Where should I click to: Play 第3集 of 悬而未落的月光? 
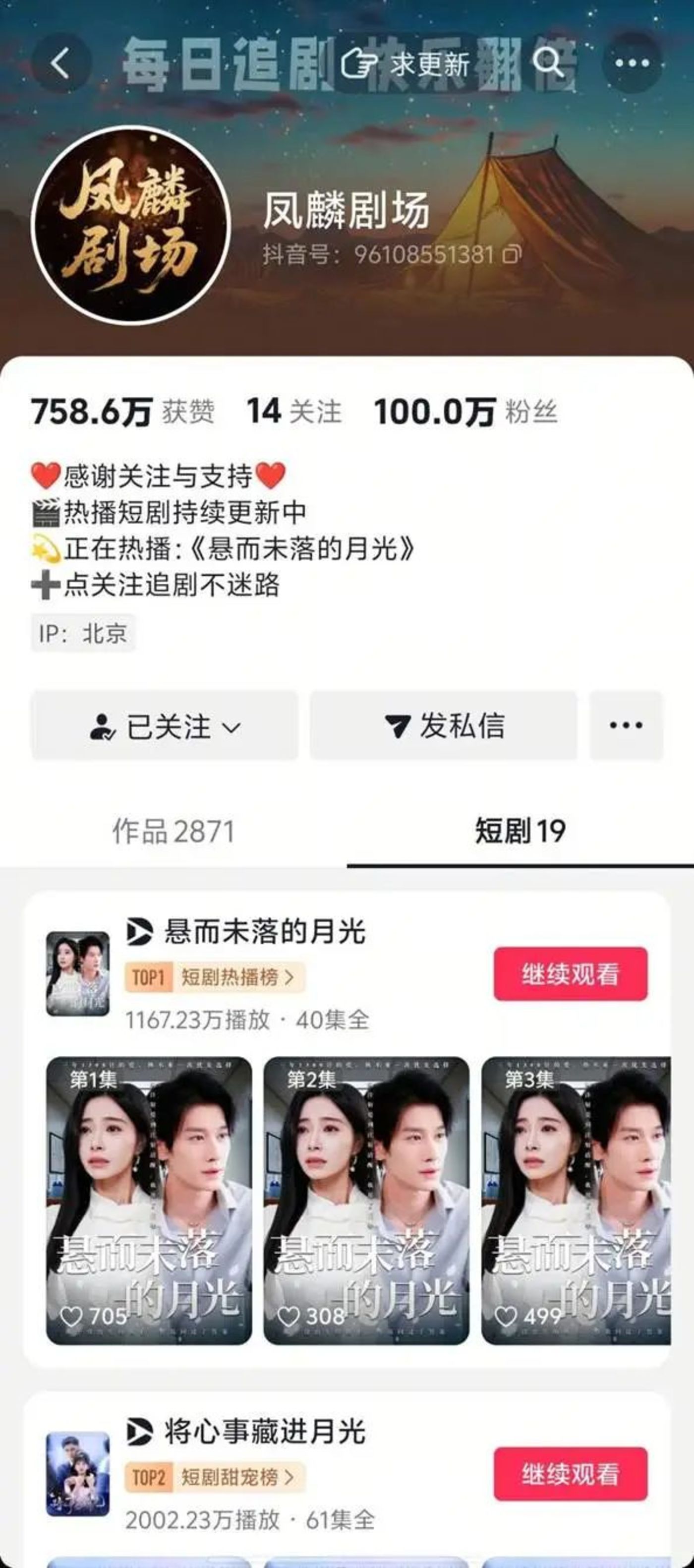coord(576,1201)
